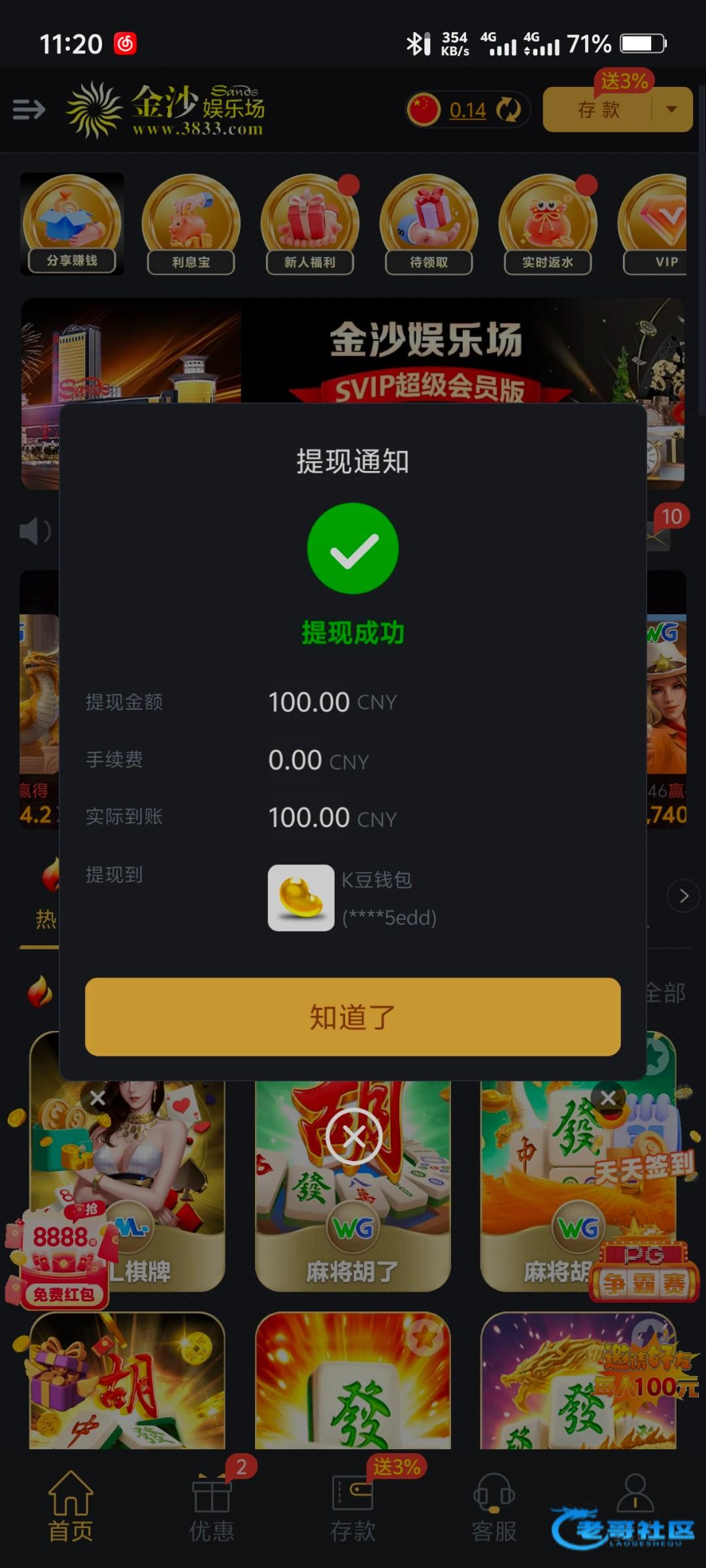Expand the dropdown arrow beside 存款
Viewport: 706px width, 1568px height.
coord(671,110)
